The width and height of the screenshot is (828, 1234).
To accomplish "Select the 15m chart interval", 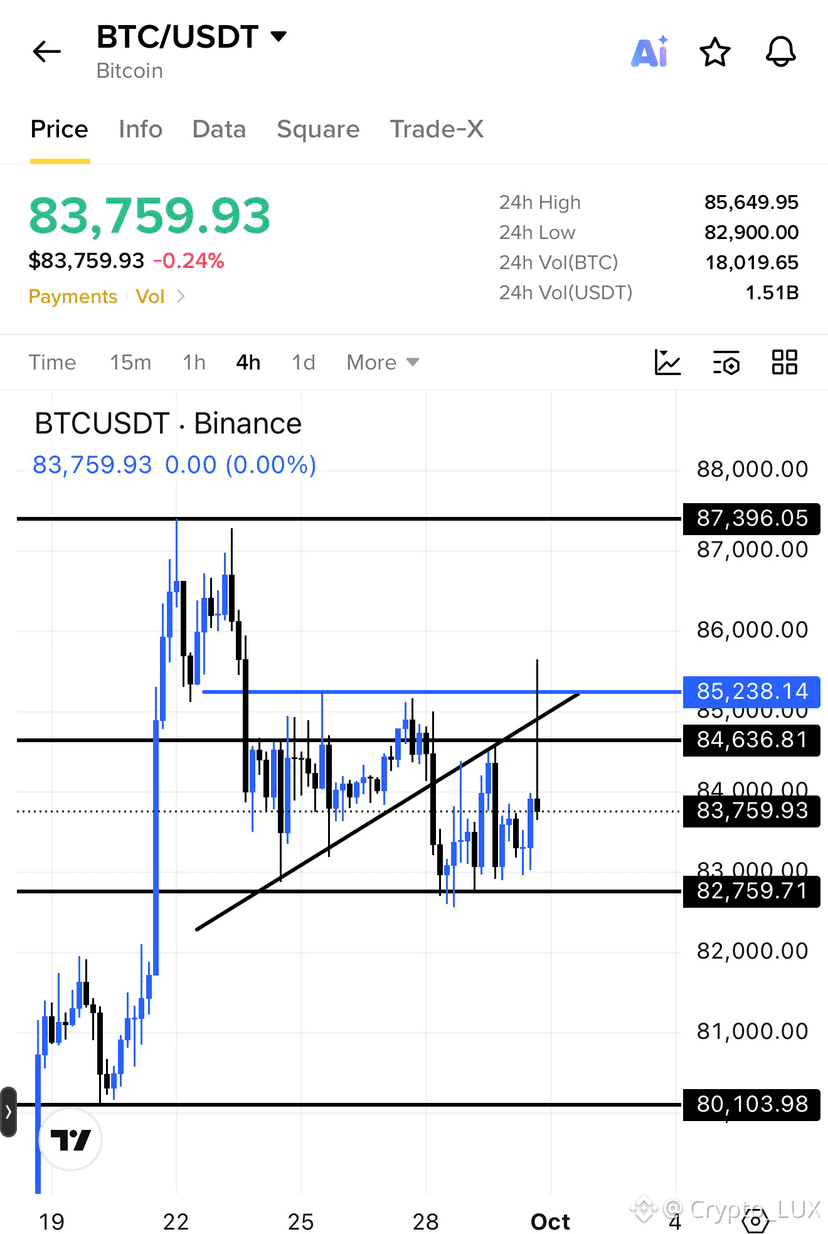I will (x=130, y=362).
